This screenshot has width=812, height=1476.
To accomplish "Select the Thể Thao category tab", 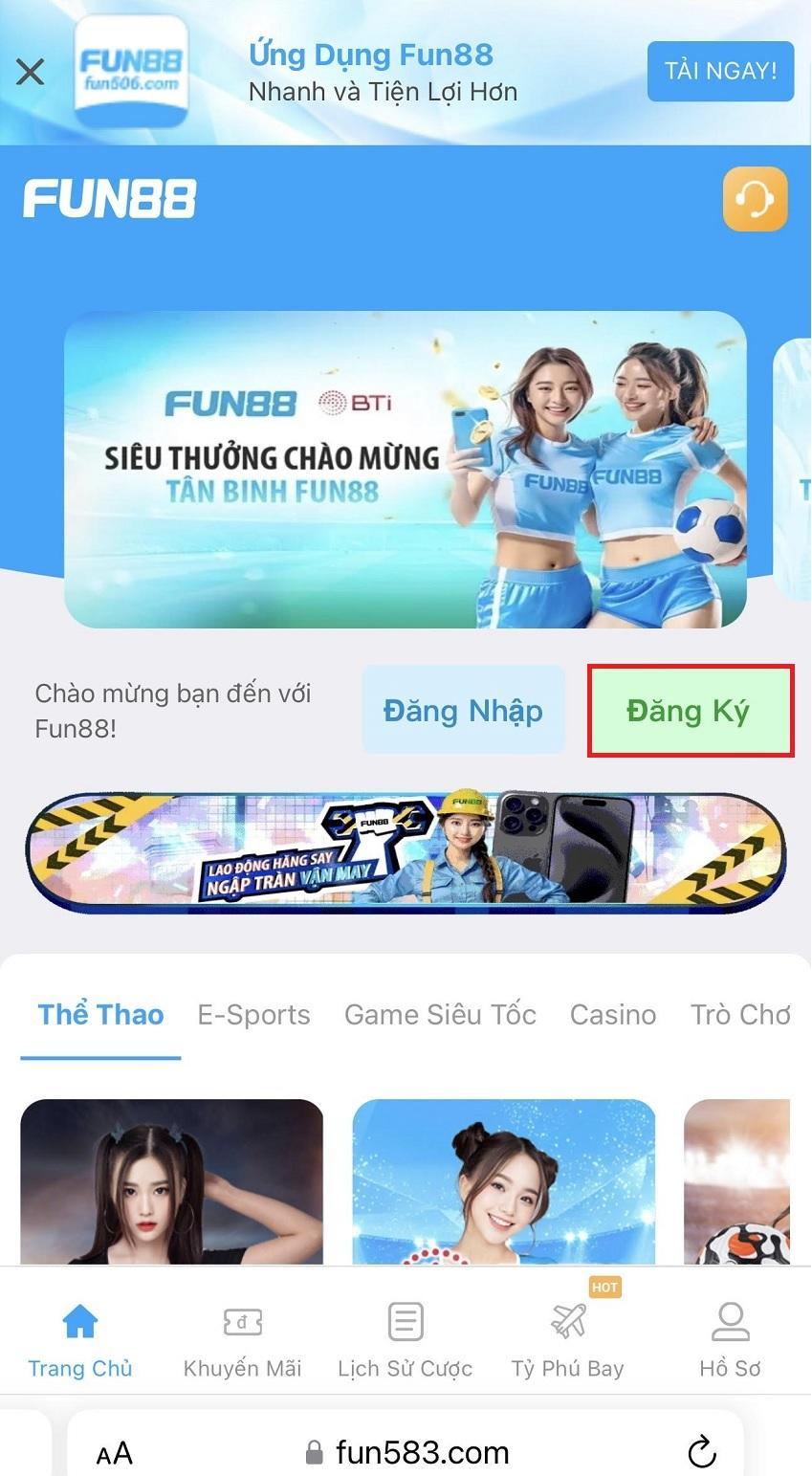I will (100, 1014).
